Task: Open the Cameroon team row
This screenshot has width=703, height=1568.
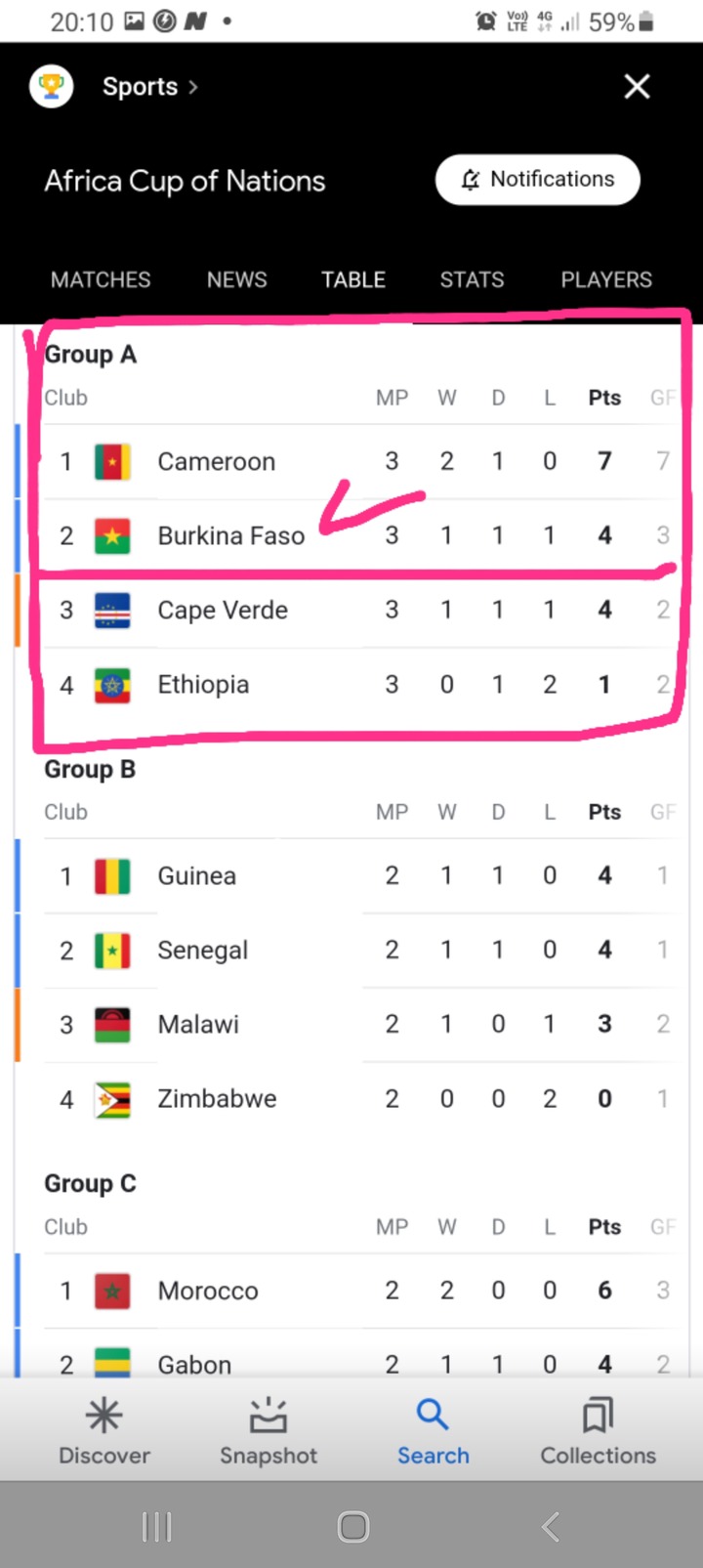Action: click(358, 461)
